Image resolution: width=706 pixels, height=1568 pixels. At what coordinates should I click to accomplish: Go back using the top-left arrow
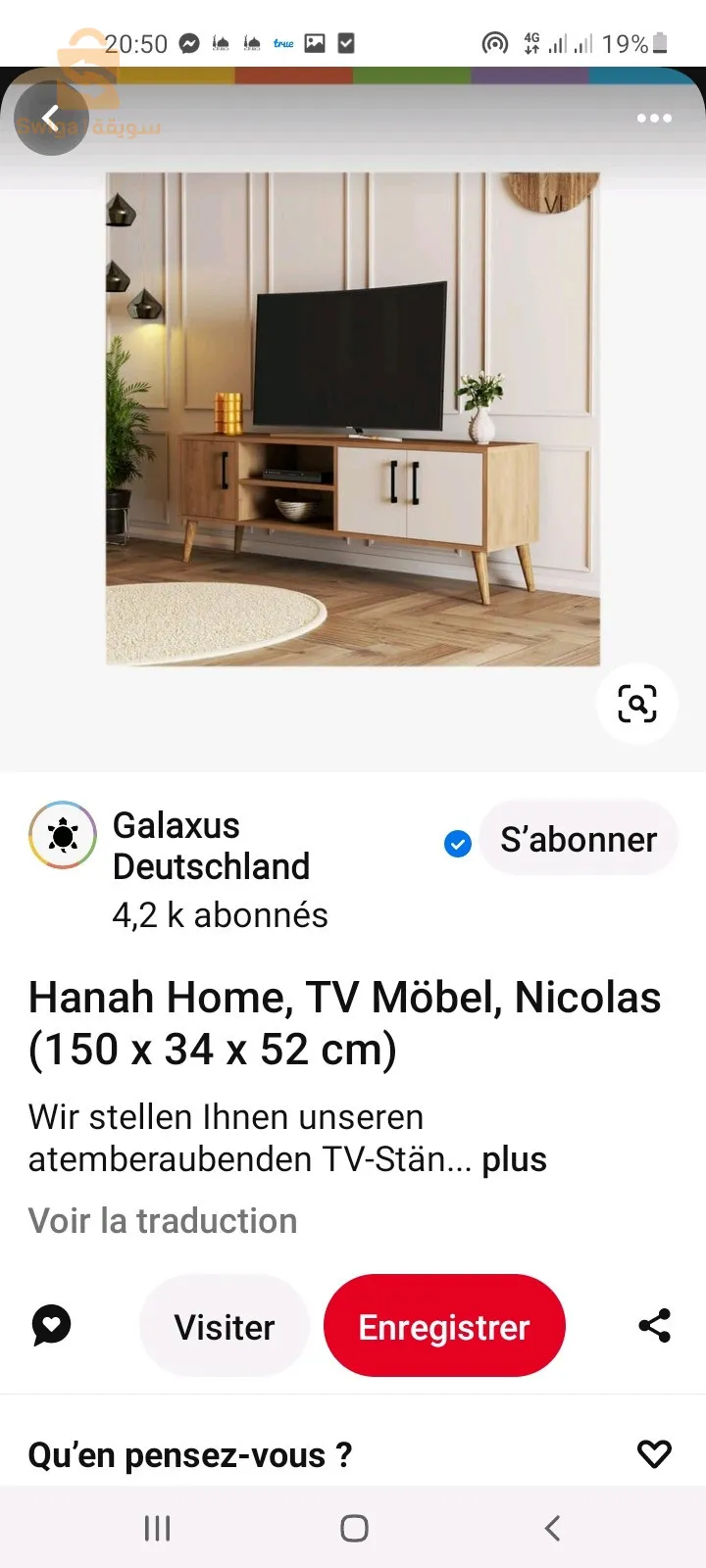tap(50, 119)
